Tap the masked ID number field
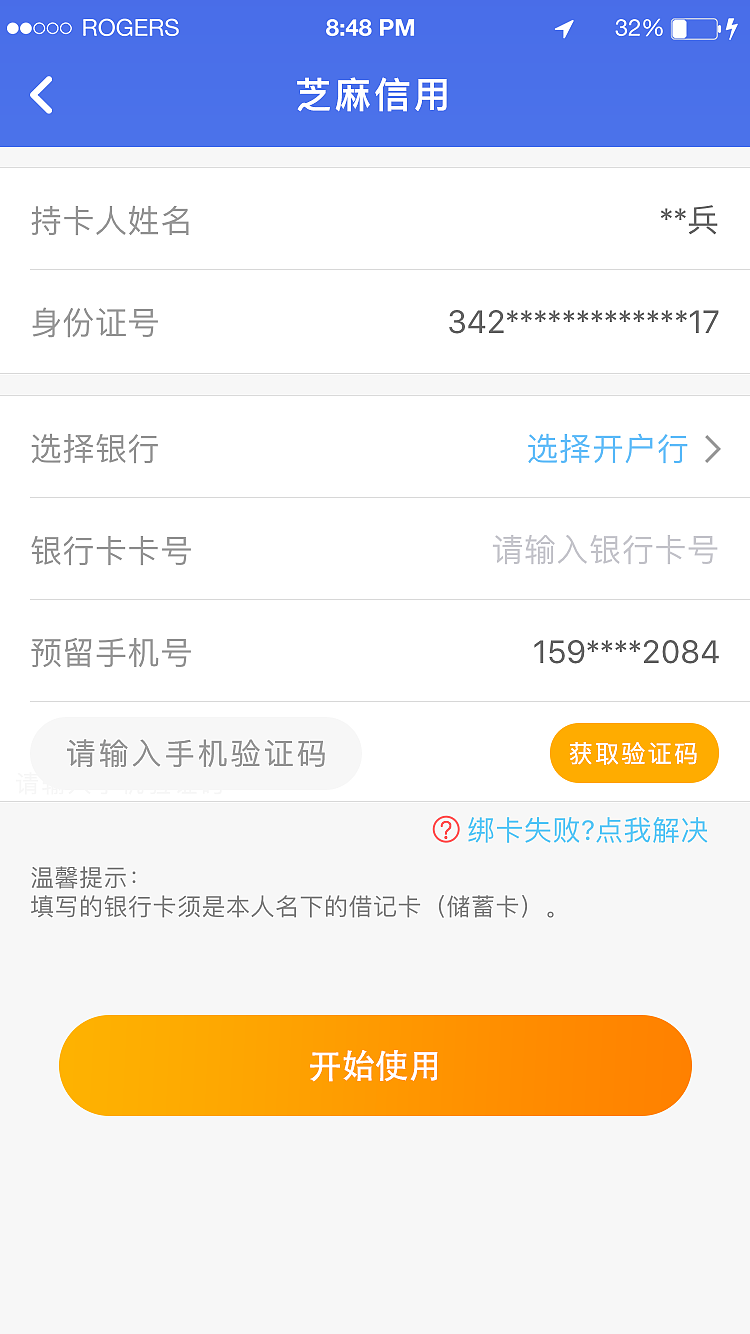Image resolution: width=750 pixels, height=1334 pixels. click(x=585, y=321)
